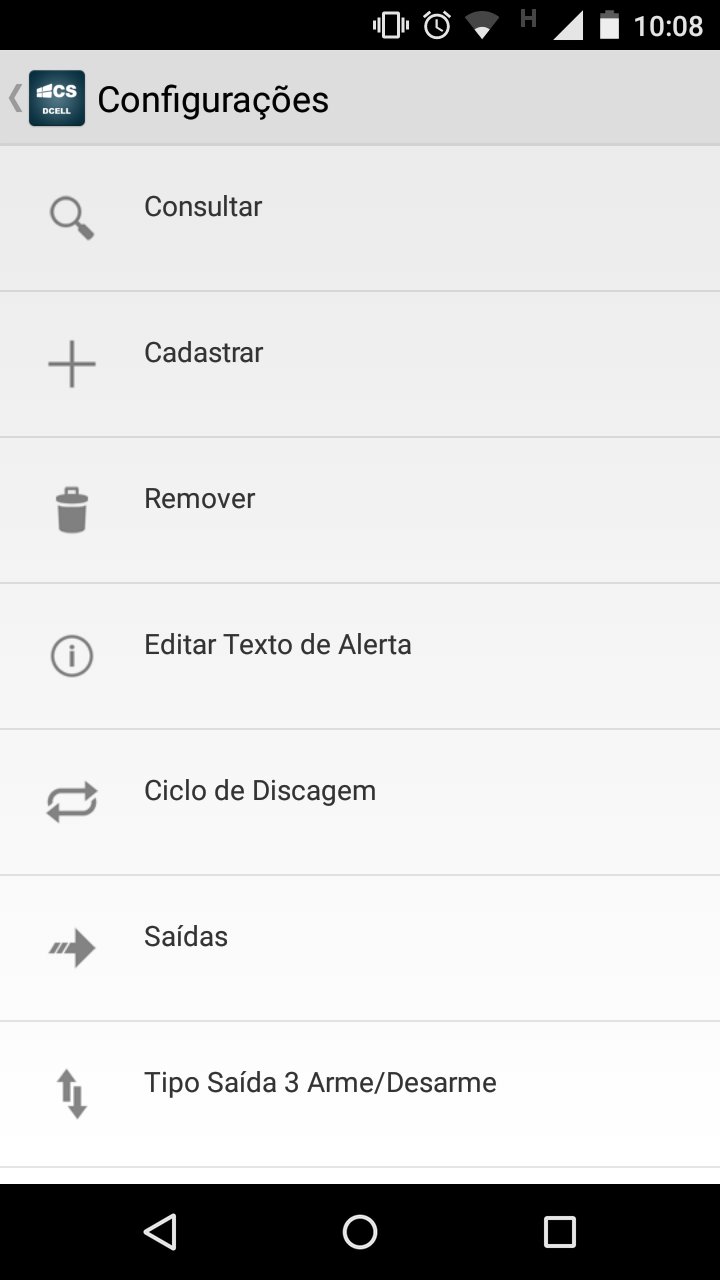Click the CS DCELL app logo
The height and width of the screenshot is (1280, 720).
click(57, 97)
